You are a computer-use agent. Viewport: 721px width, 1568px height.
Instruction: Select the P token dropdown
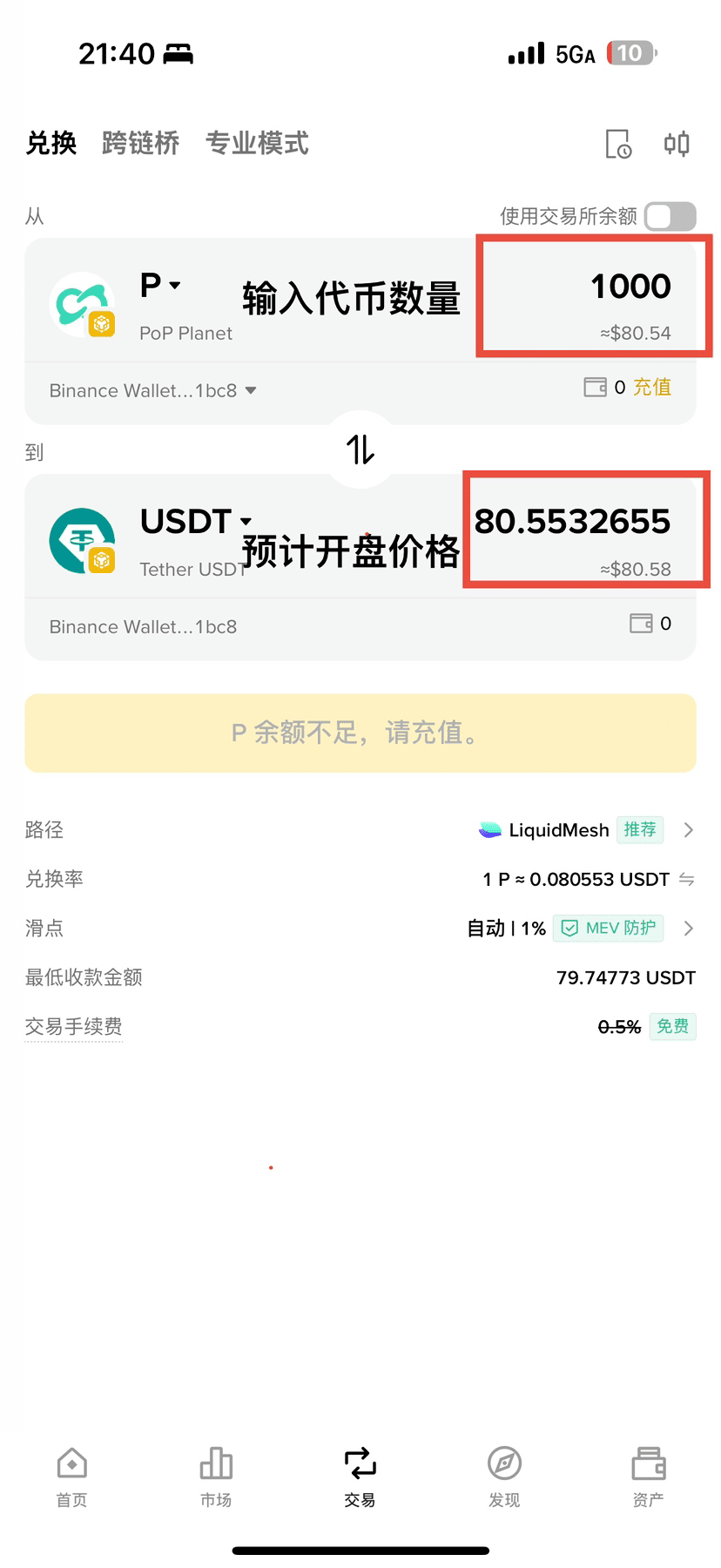[160, 286]
